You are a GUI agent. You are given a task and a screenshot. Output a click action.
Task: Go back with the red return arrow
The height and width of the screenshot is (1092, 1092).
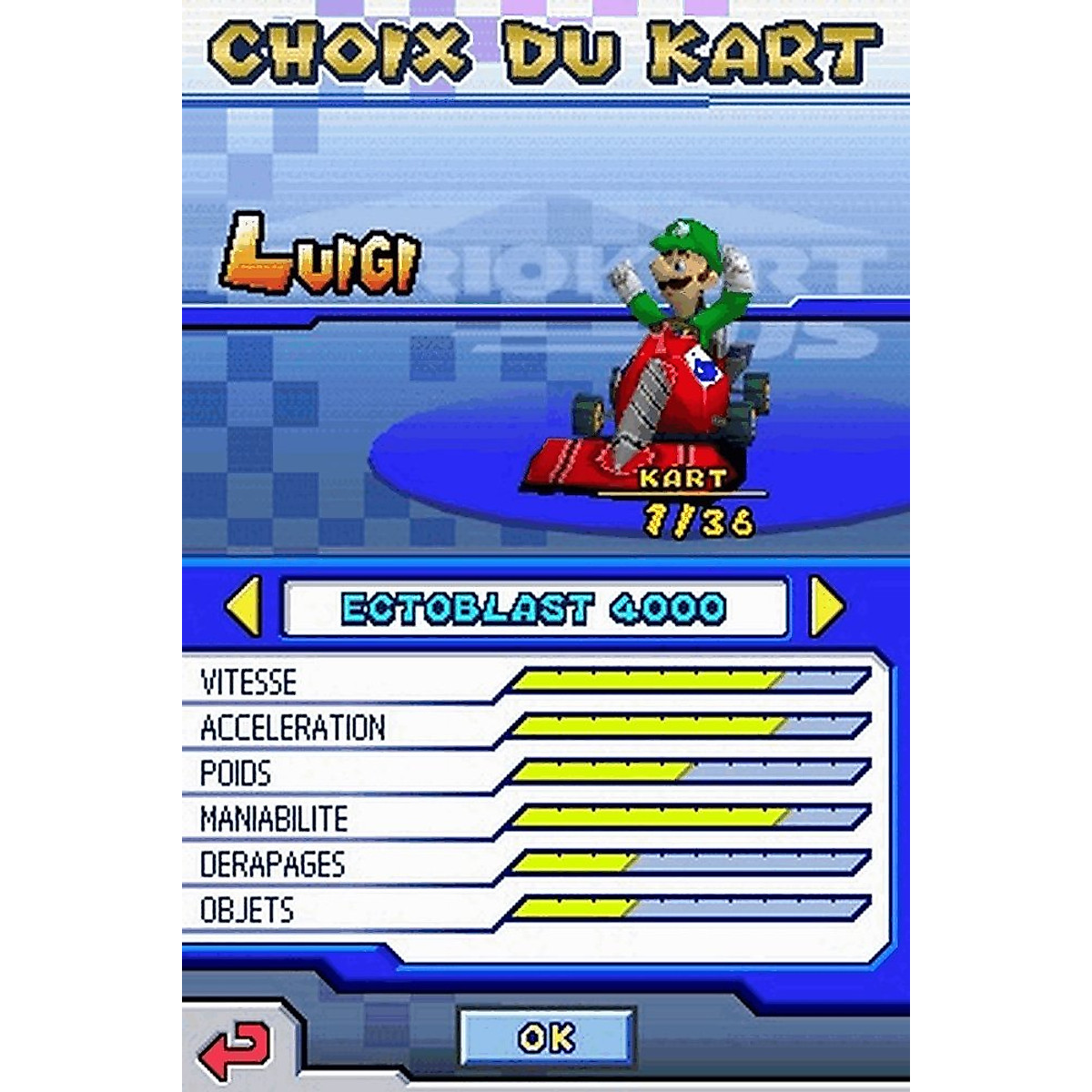(x=235, y=1051)
